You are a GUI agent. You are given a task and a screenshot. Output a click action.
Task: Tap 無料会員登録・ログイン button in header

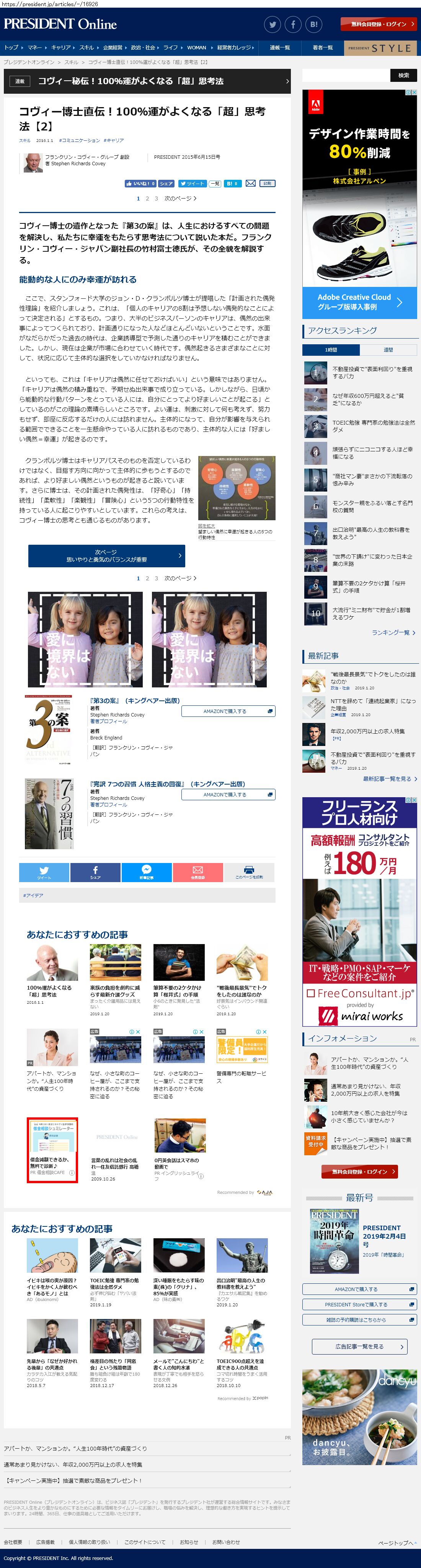(x=379, y=24)
